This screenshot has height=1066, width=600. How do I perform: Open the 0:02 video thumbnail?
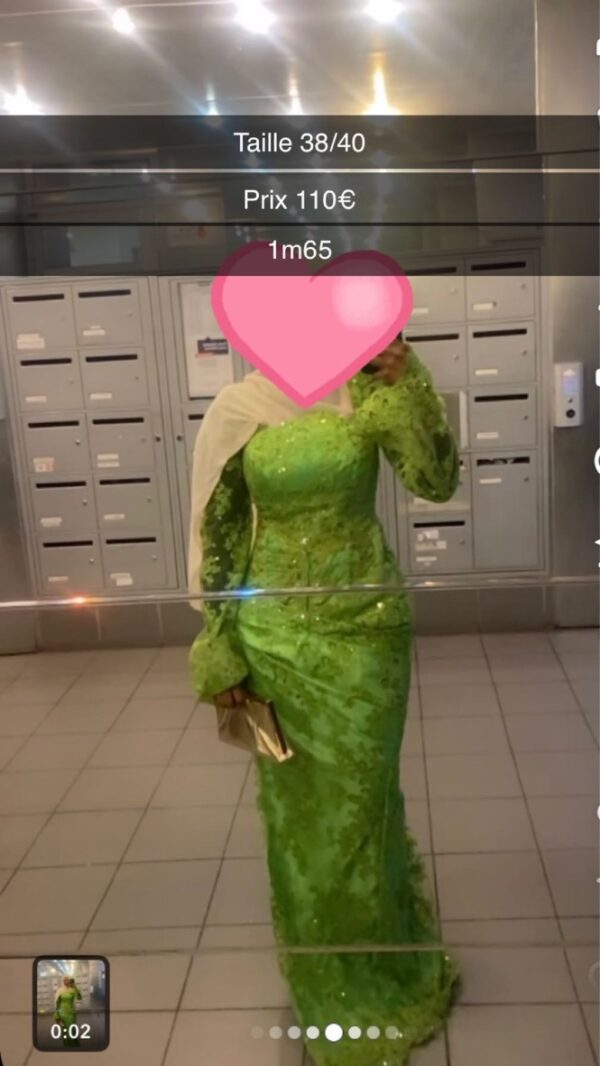pyautogui.click(x=70, y=1003)
